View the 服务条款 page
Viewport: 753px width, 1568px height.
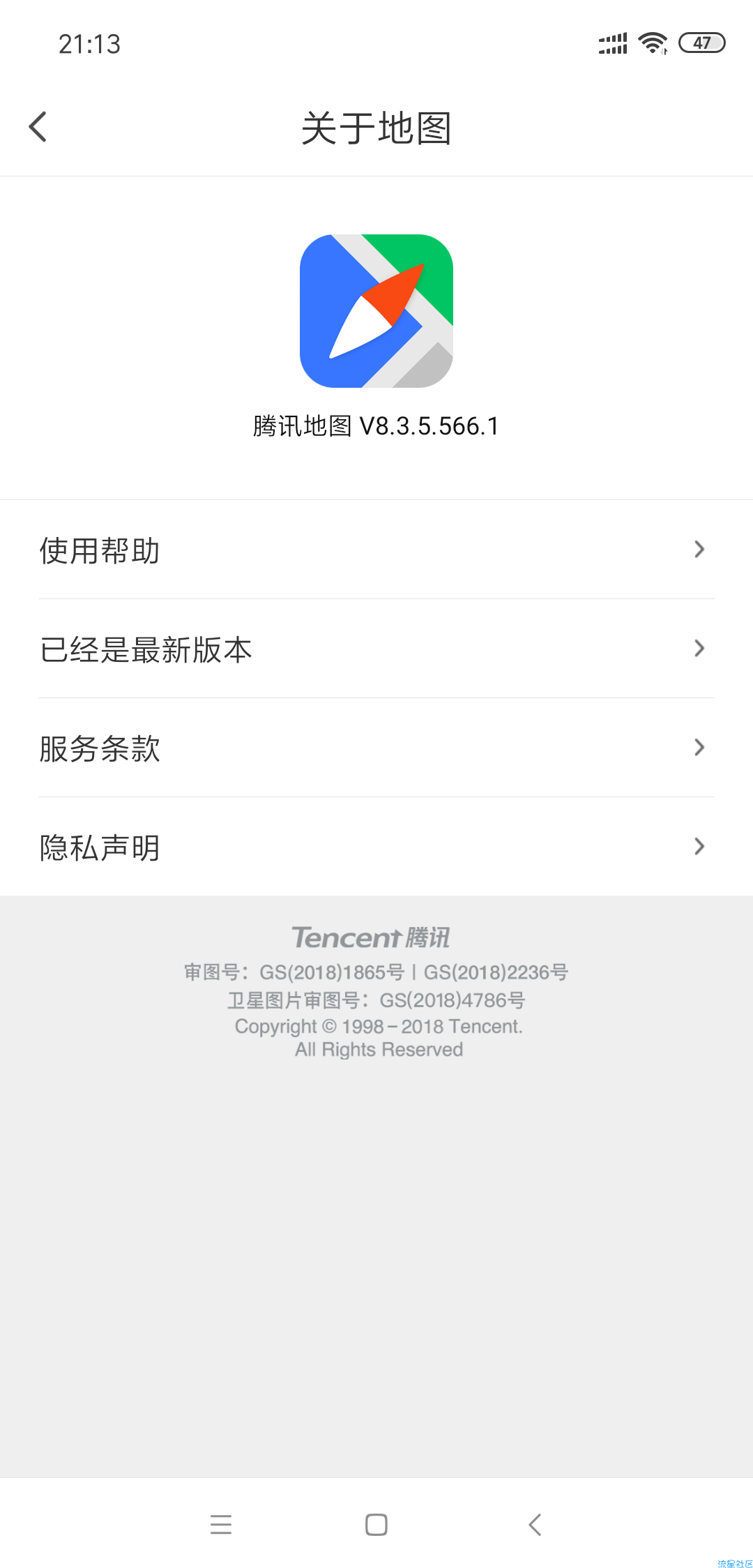pyautogui.click(x=376, y=748)
